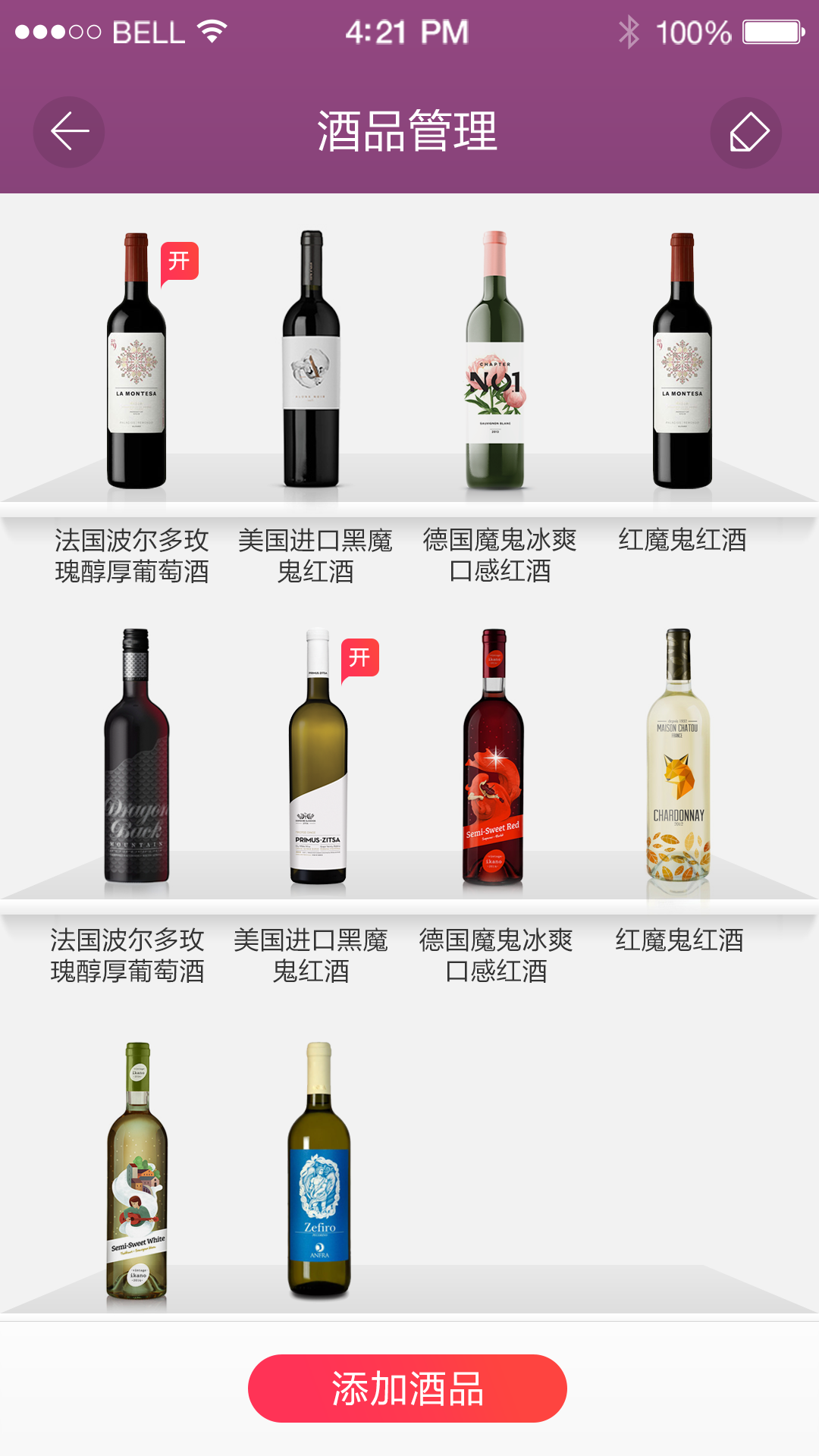Viewport: 819px width, 1456px height.
Task: Tap the edit icon in the header
Action: pos(745,133)
